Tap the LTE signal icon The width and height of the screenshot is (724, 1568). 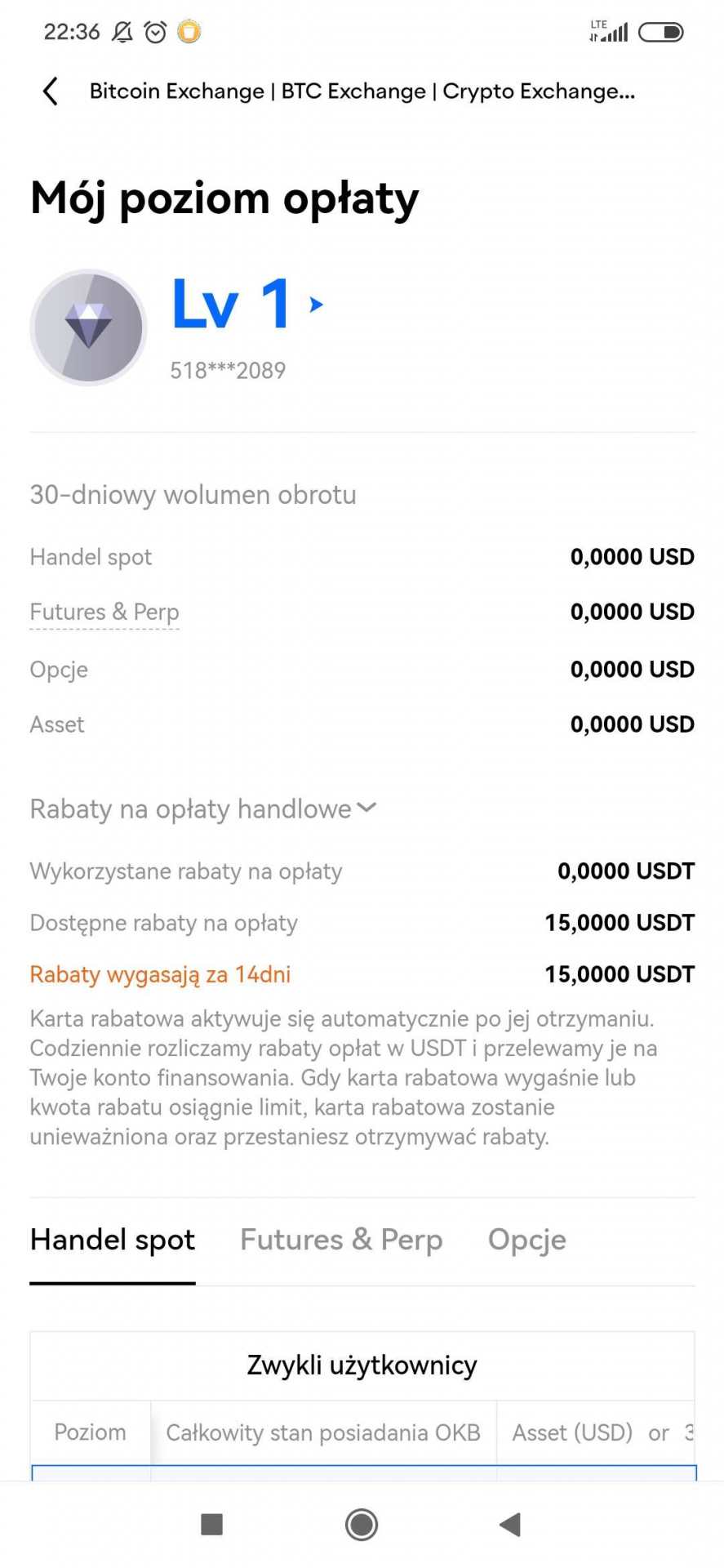coord(607,31)
